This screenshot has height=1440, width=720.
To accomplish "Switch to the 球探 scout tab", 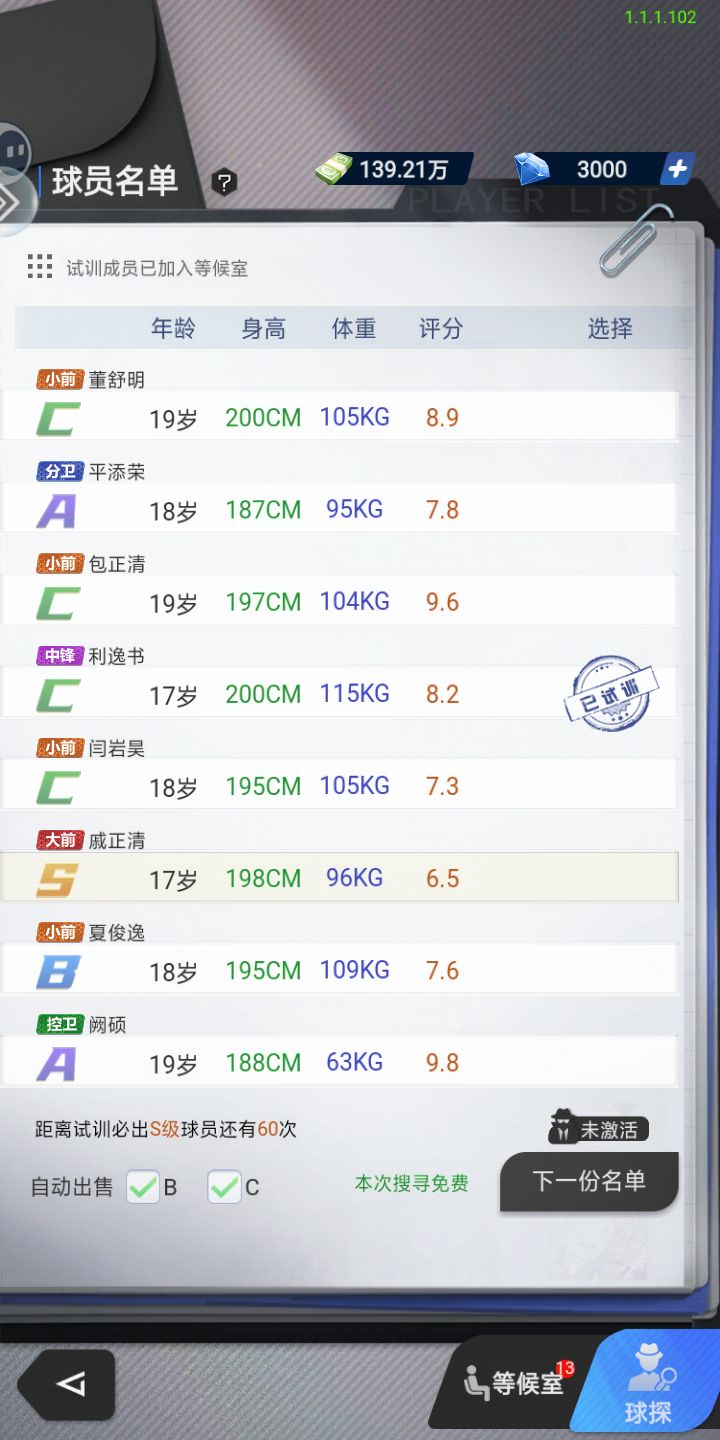I will [649, 1385].
